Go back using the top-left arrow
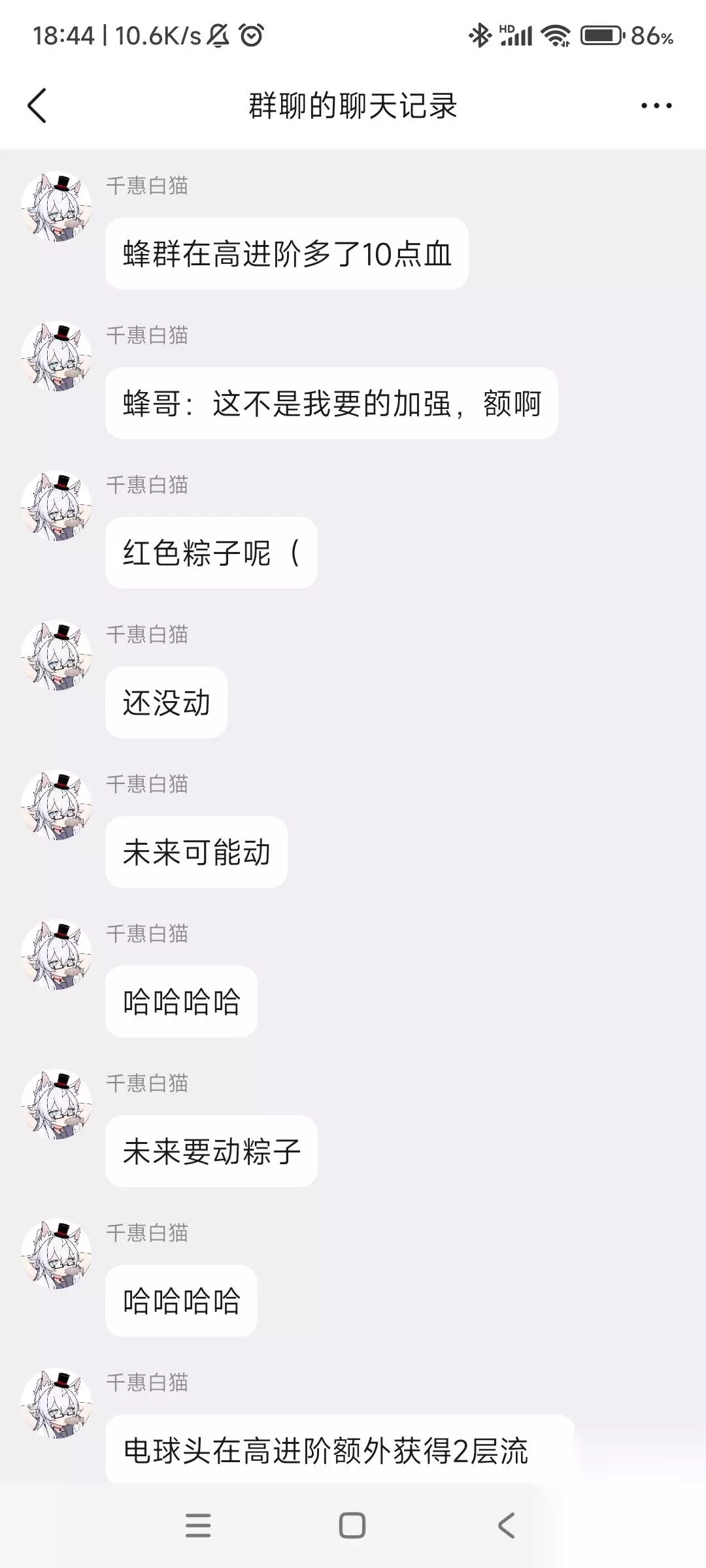This screenshot has height=1568, width=706. [37, 106]
